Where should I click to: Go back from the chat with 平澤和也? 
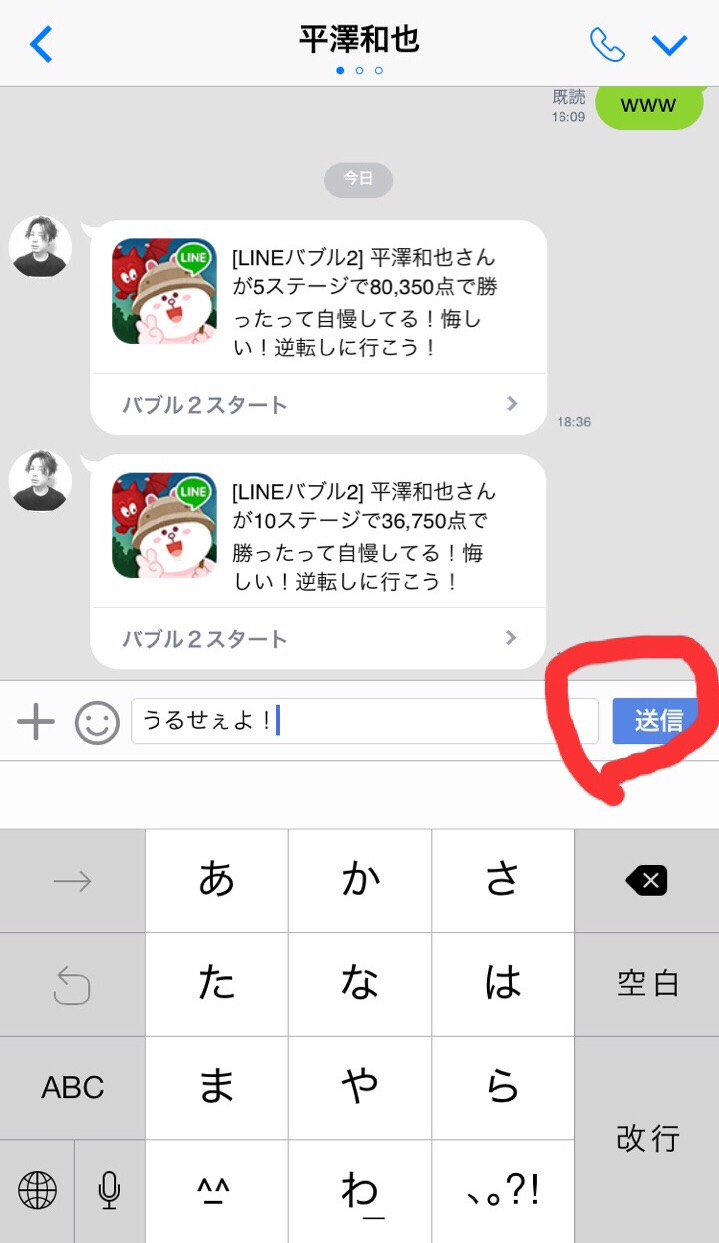click(x=41, y=44)
